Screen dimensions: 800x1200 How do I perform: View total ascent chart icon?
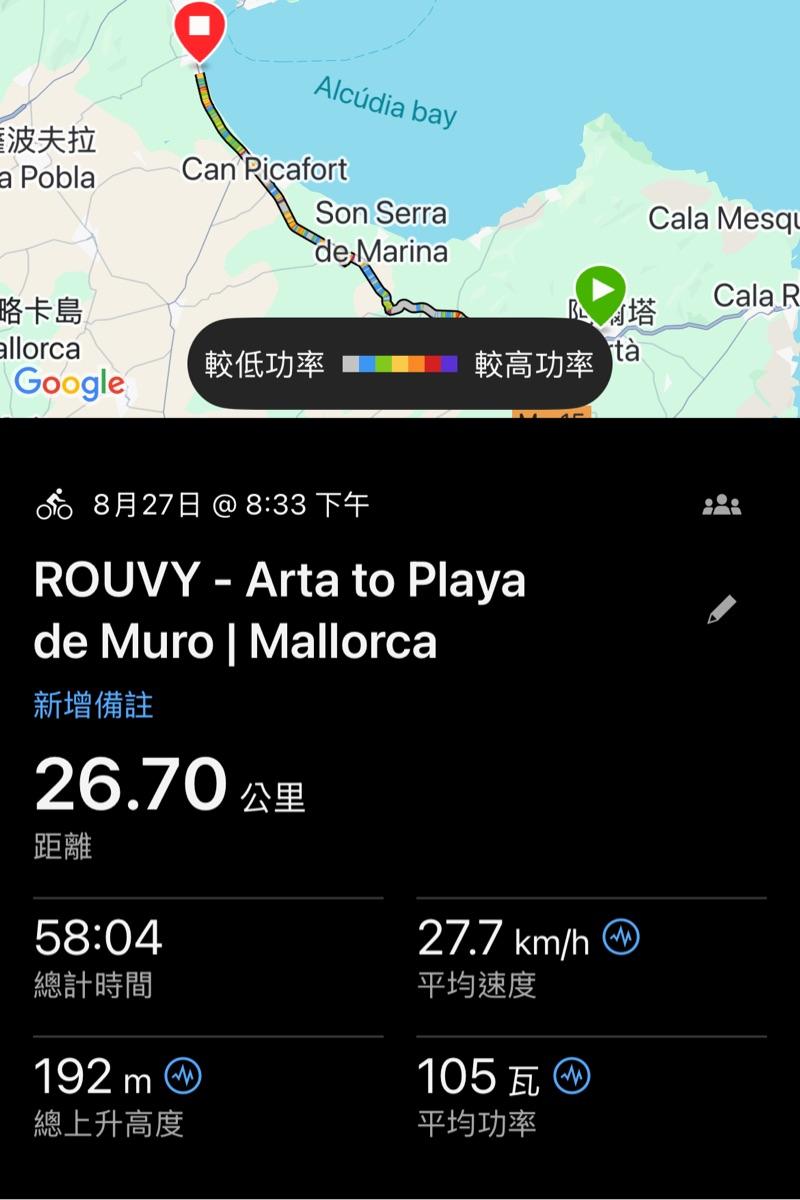183,1076
